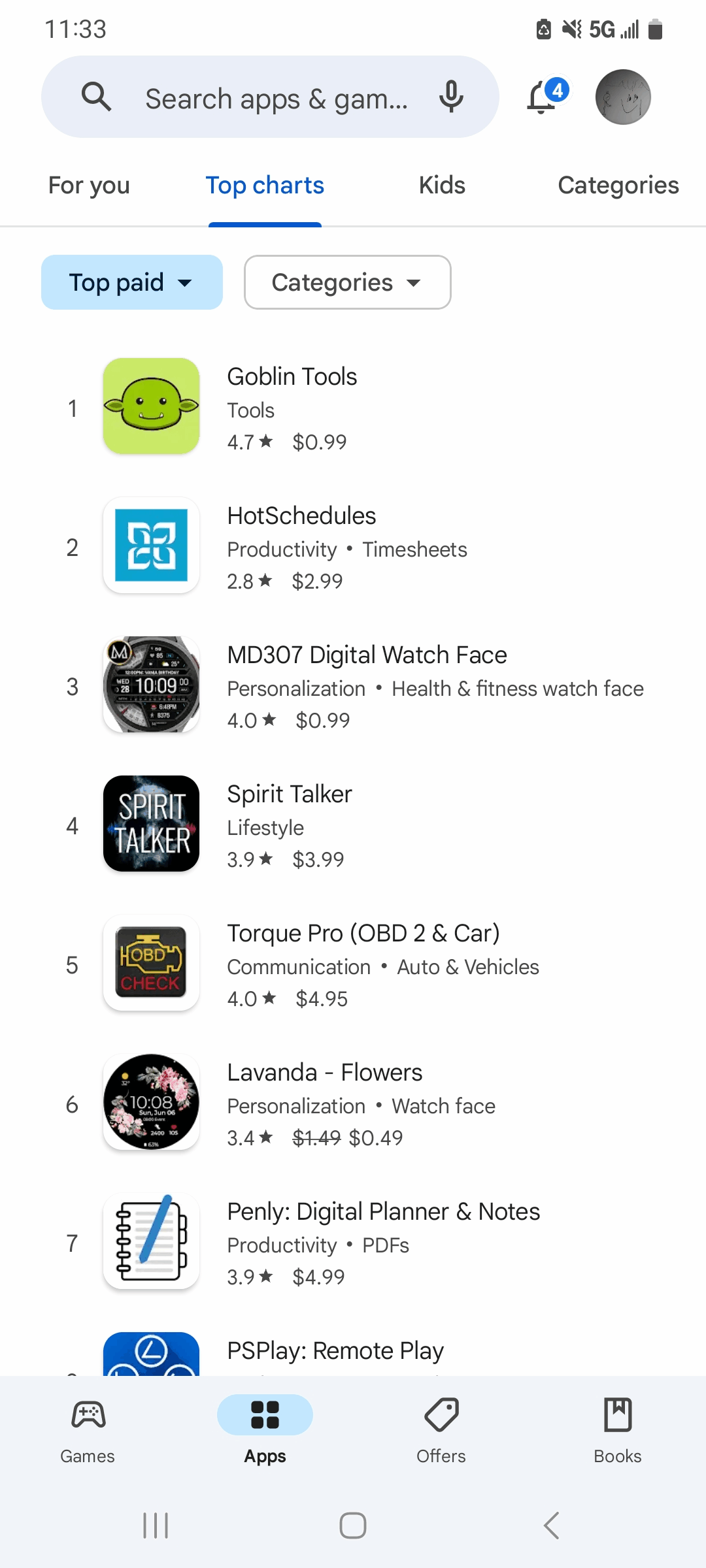This screenshot has width=706, height=1568.
Task: Tap the search apps & games field
Action: tap(269, 97)
